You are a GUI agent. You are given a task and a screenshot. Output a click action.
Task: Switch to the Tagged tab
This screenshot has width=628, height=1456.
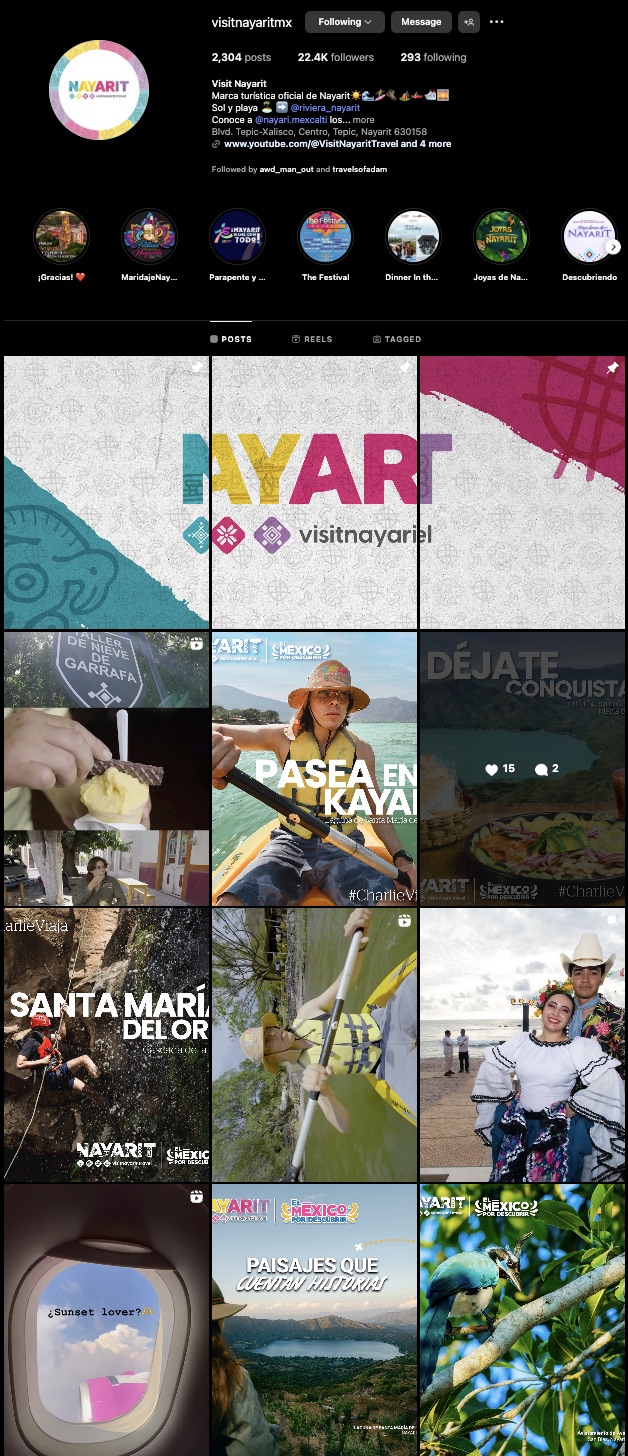tap(397, 340)
